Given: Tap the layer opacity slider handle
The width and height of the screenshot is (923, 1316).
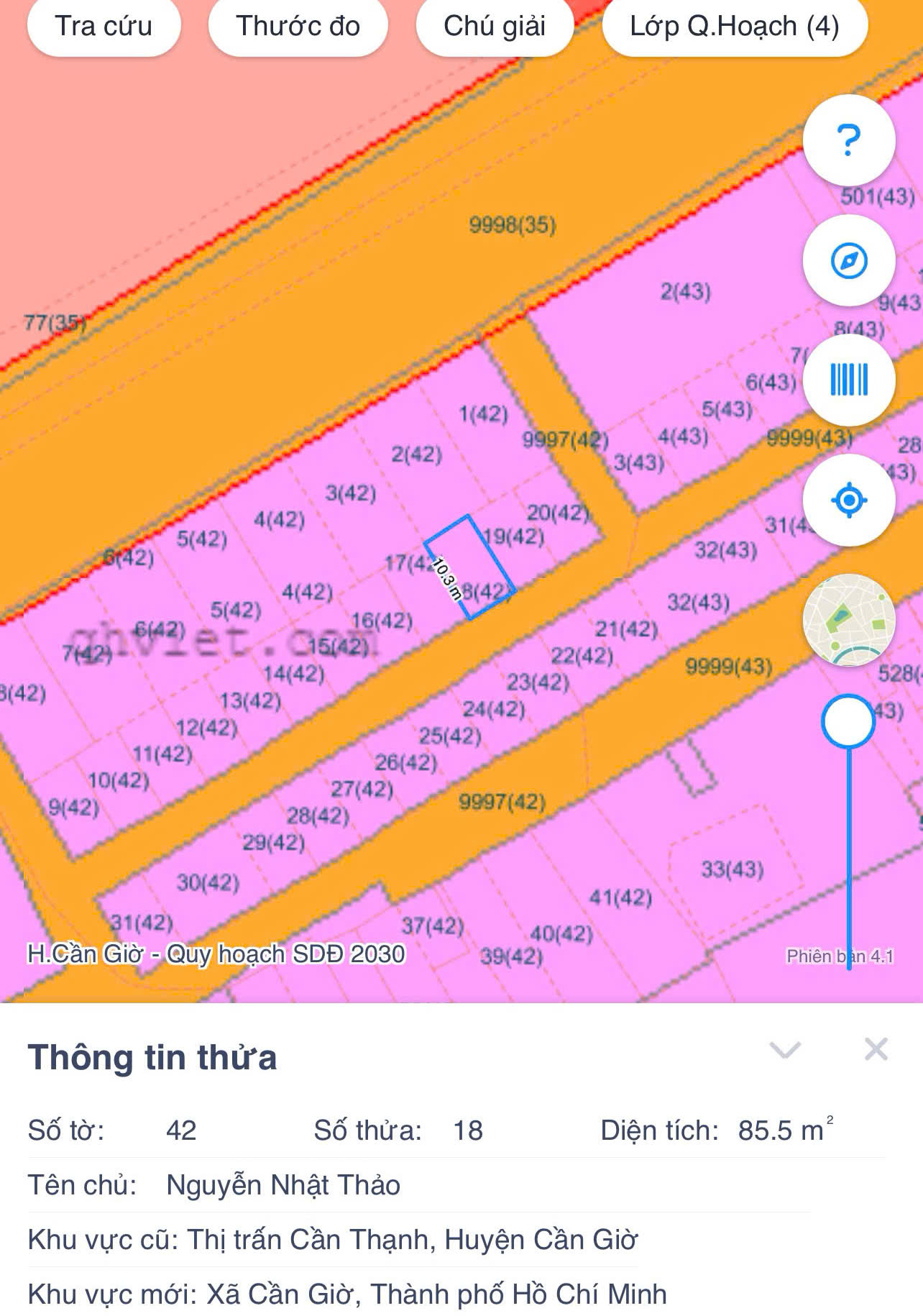Looking at the screenshot, I should 848,721.
